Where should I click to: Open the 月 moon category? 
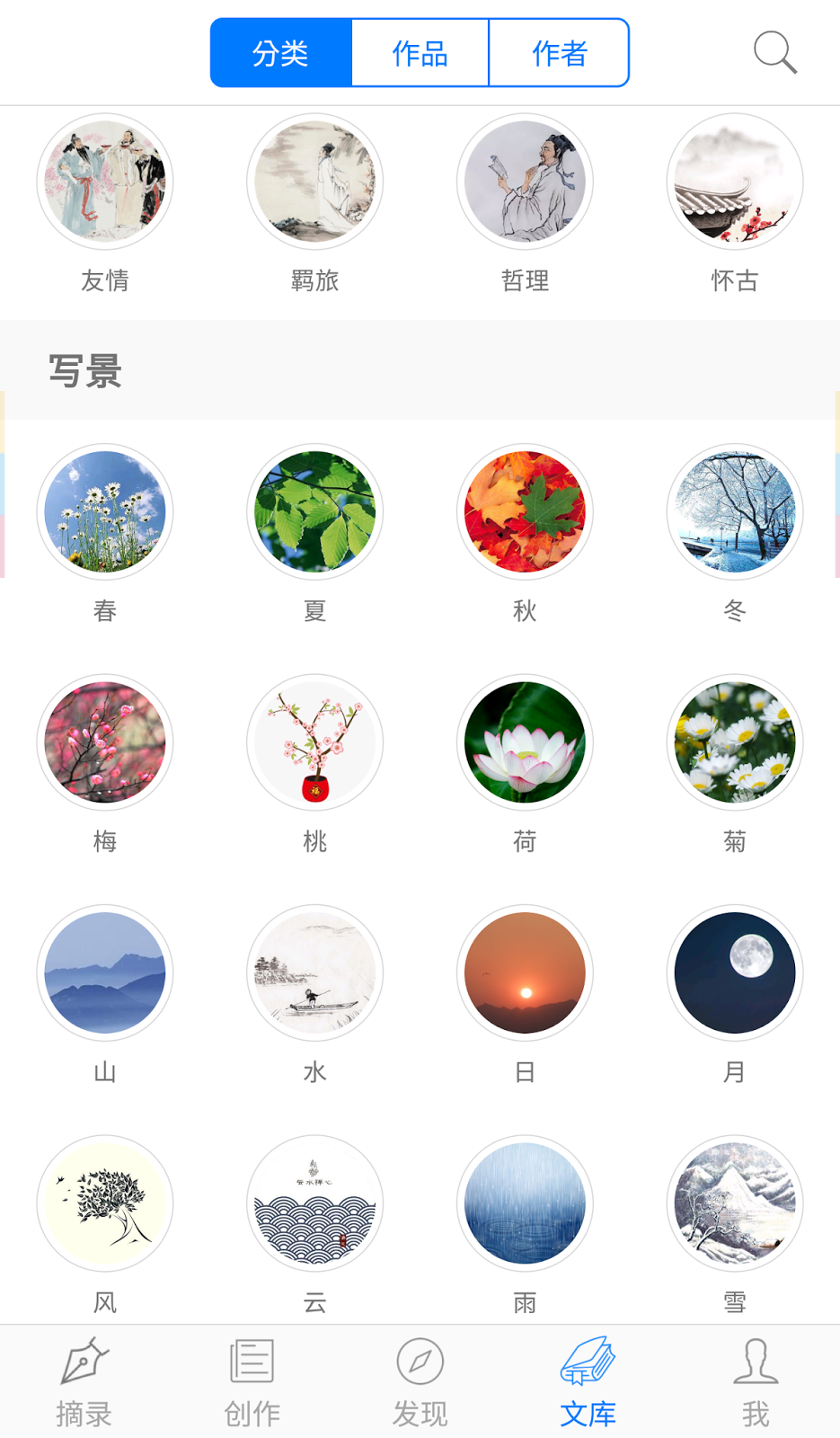coord(734,972)
